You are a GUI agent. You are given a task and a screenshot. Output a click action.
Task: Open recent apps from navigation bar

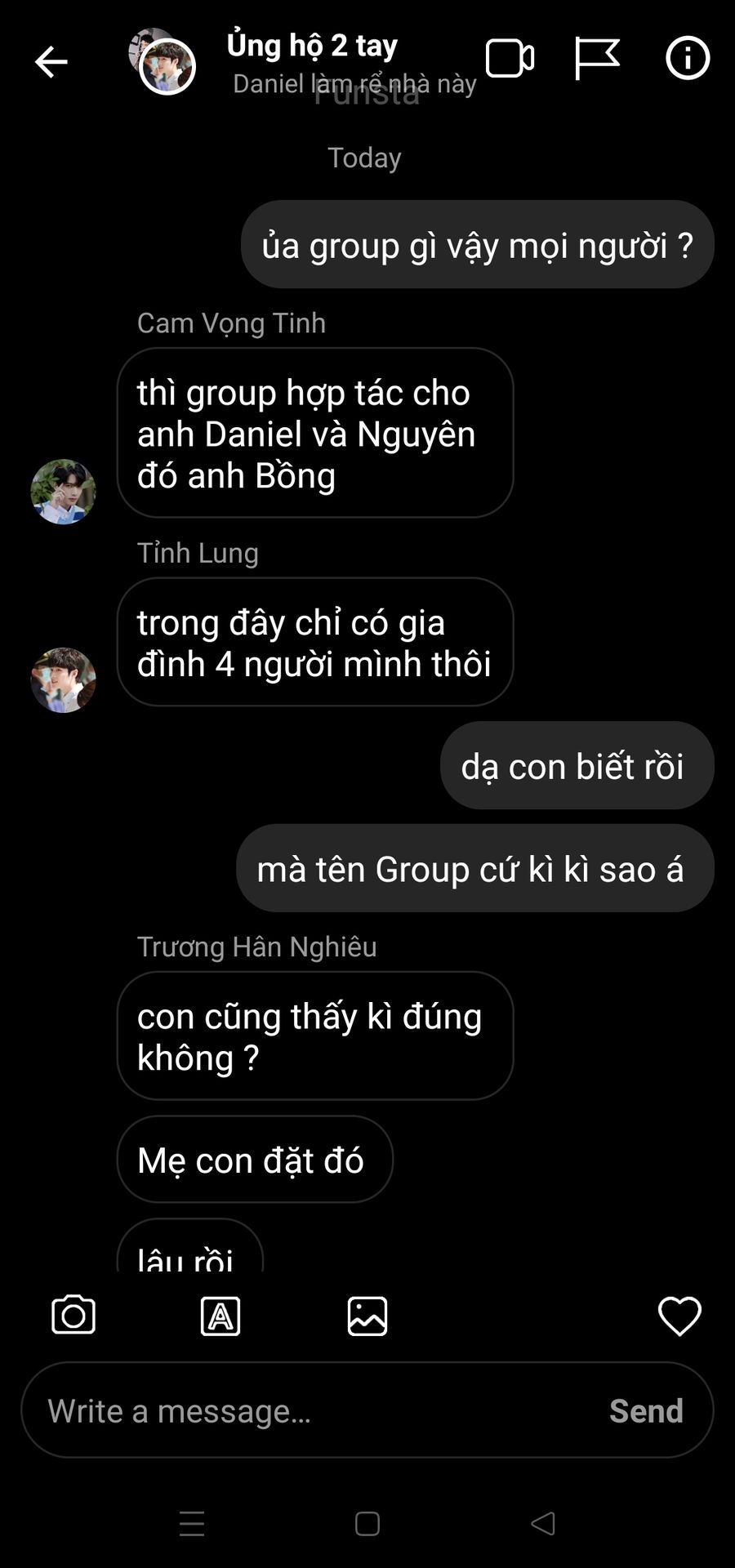(x=192, y=1523)
